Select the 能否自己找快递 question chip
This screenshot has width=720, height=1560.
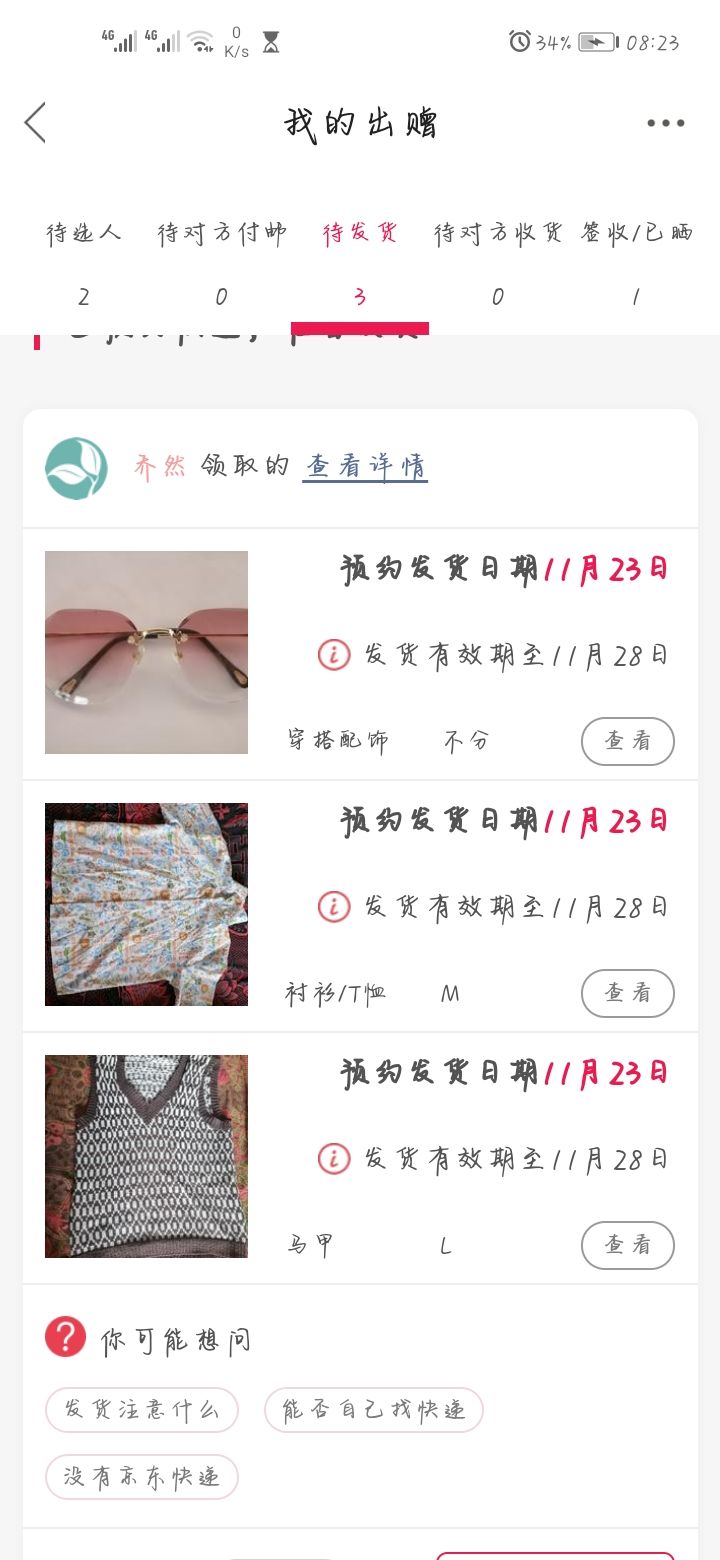[x=374, y=1410]
